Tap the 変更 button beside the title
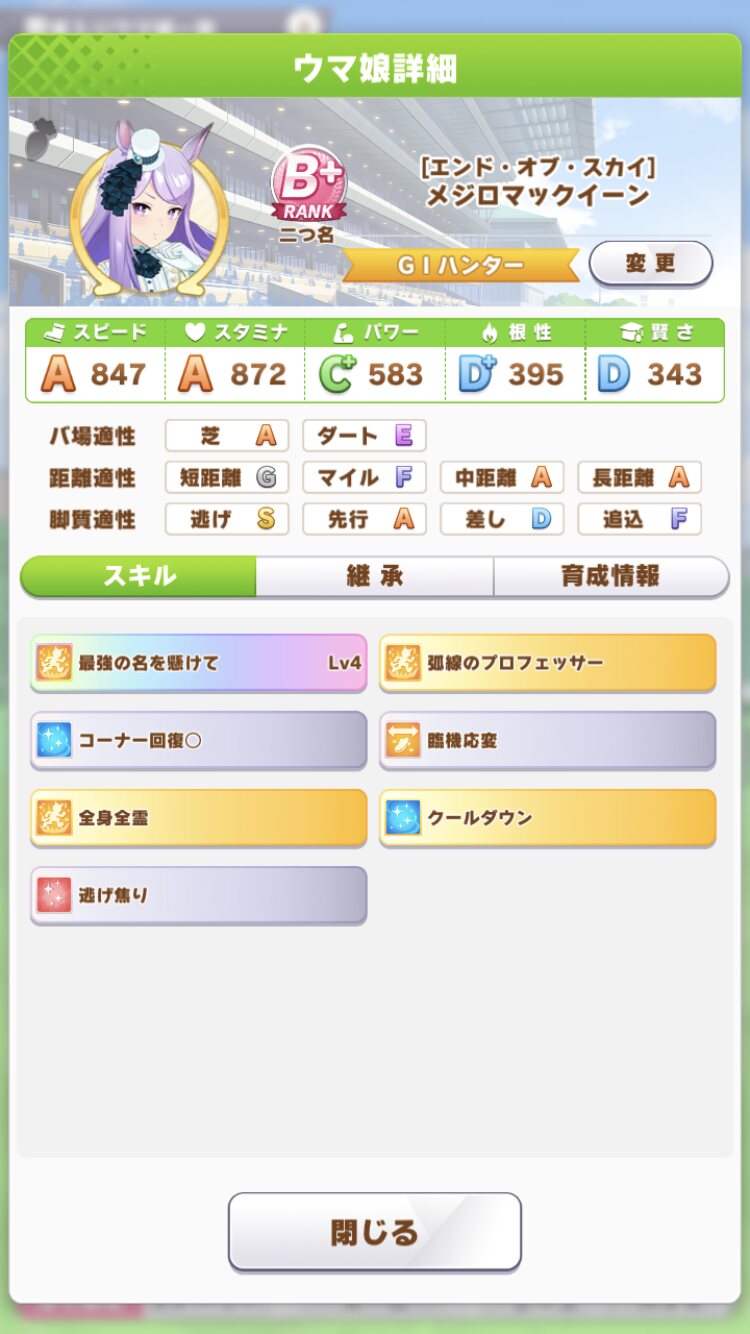Image resolution: width=750 pixels, height=1334 pixels. [x=650, y=264]
